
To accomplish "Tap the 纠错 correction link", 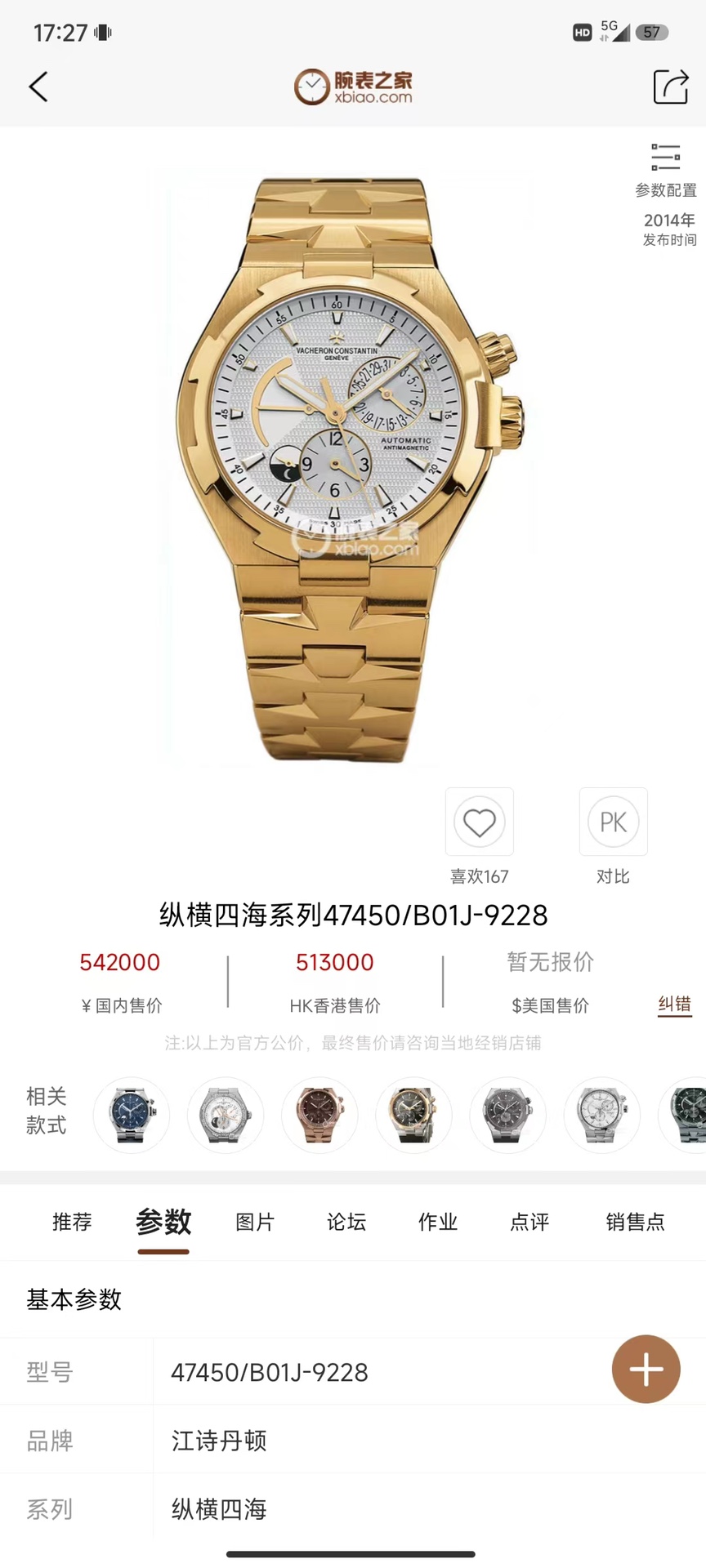I will [x=675, y=1004].
